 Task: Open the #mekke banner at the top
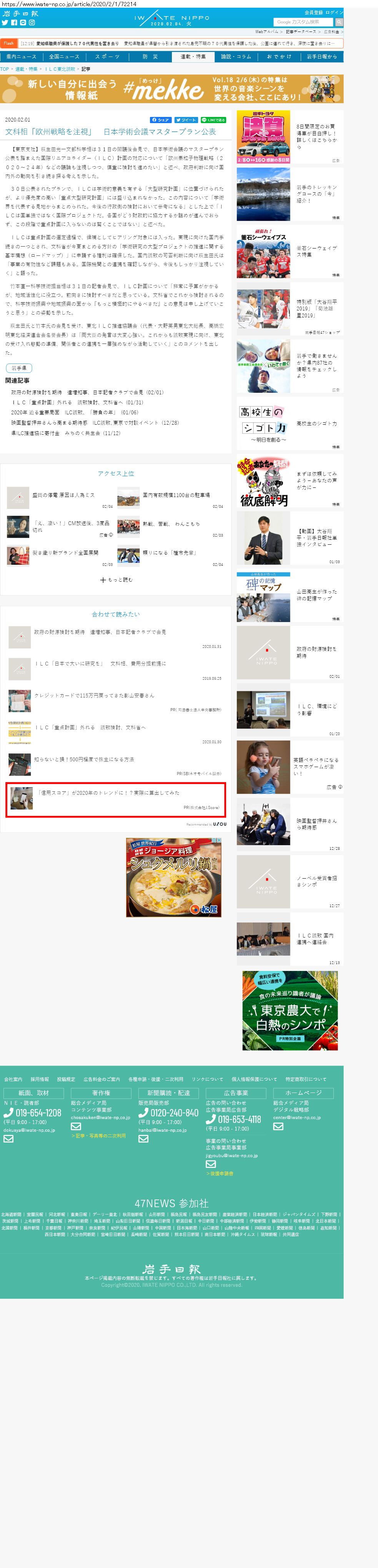pos(172,89)
